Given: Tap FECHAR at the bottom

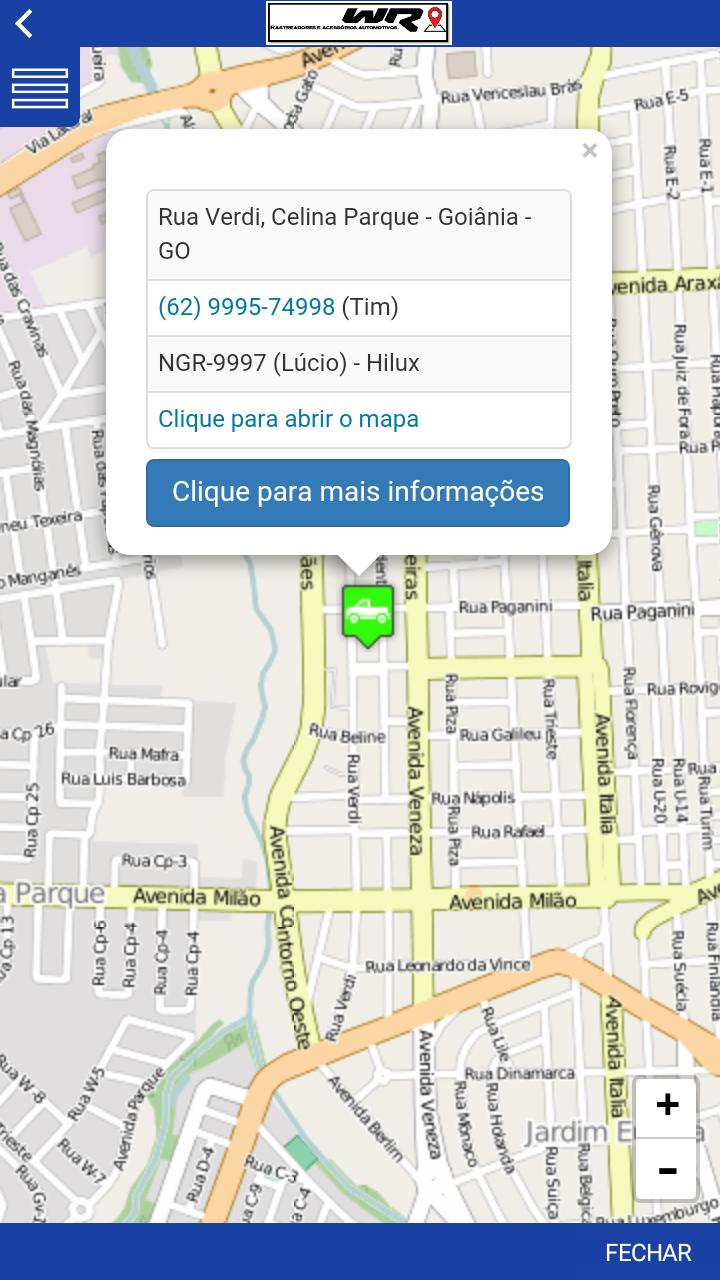Looking at the screenshot, I should [x=648, y=1252].
